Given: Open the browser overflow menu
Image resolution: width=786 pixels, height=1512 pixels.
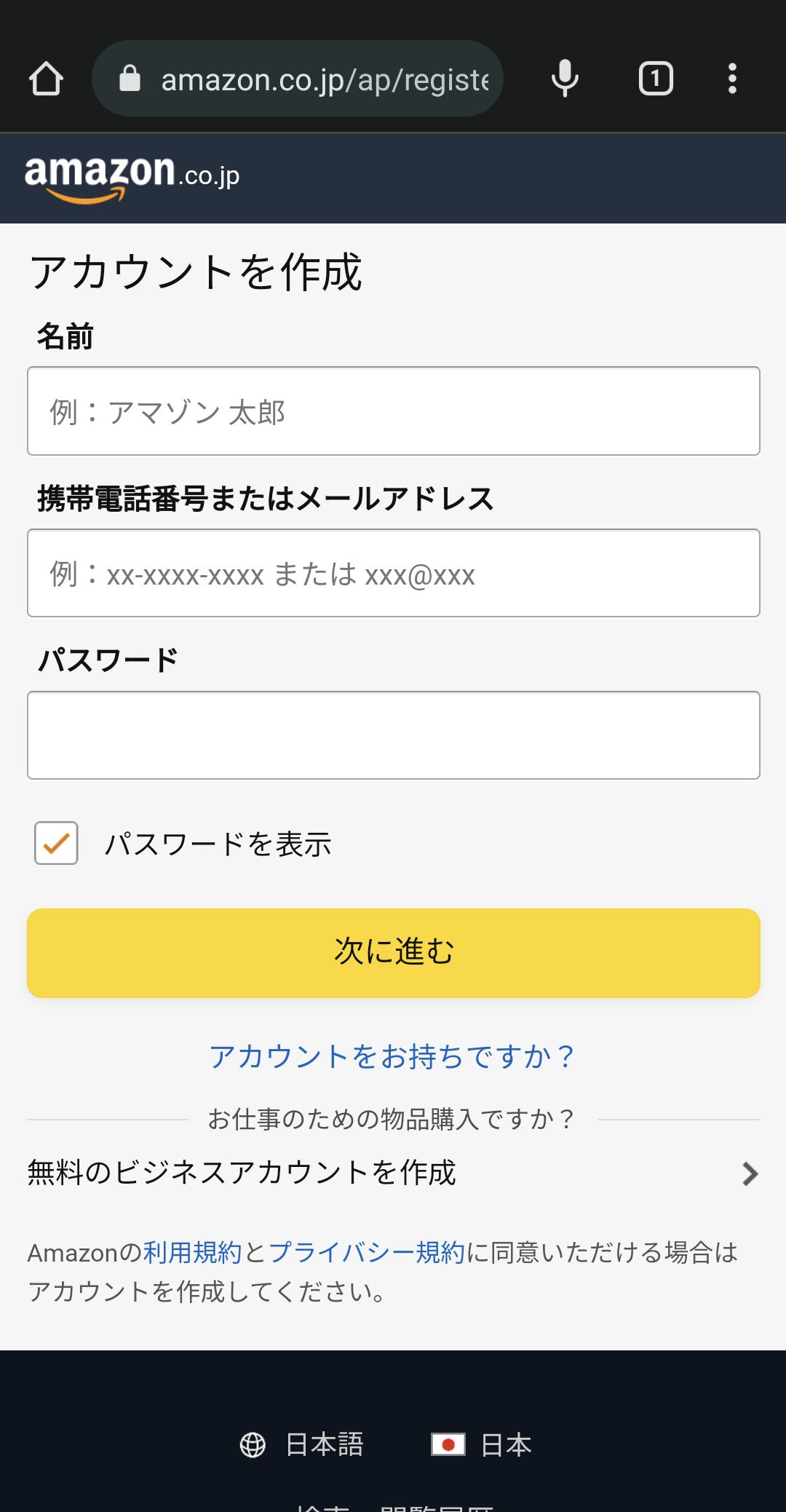Looking at the screenshot, I should [x=732, y=79].
